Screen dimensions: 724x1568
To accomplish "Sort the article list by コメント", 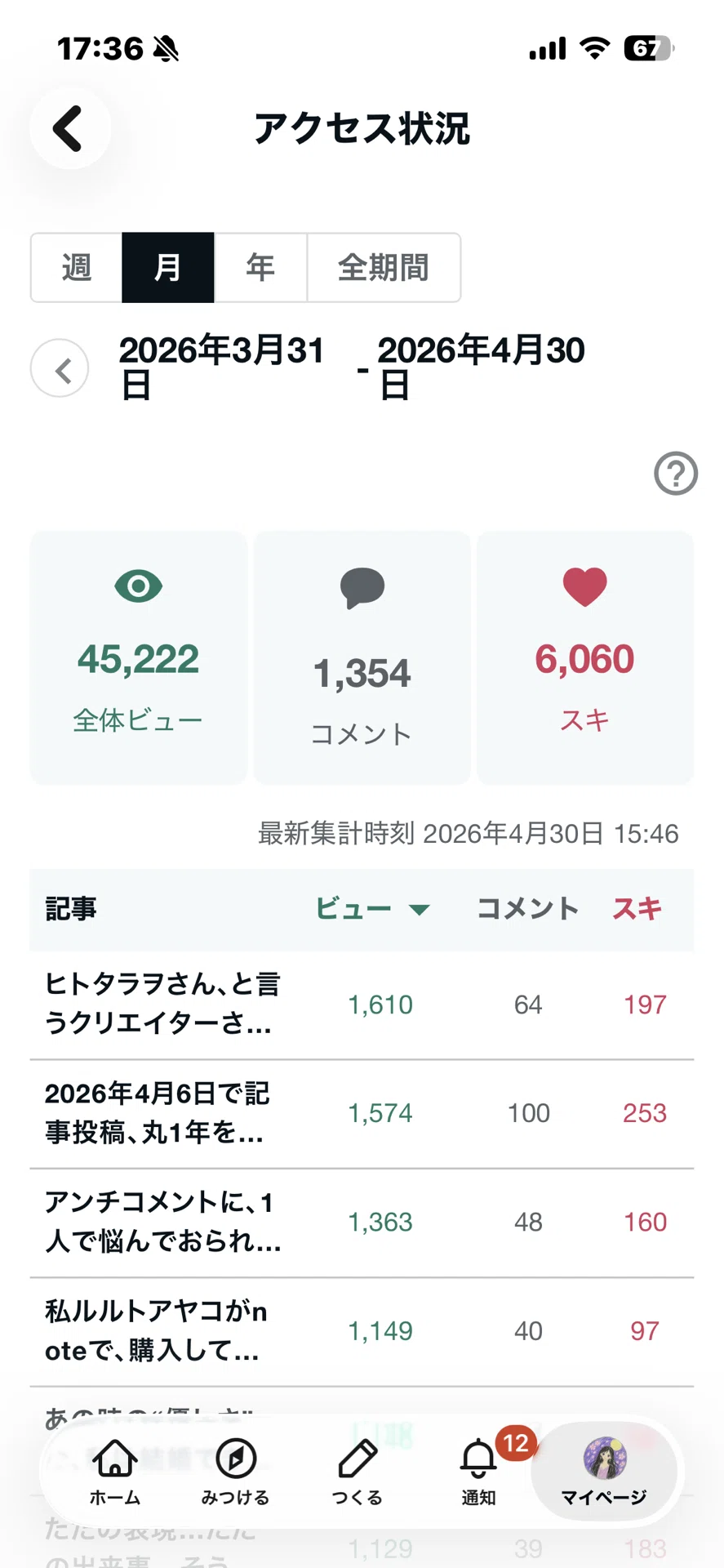I will pos(528,909).
